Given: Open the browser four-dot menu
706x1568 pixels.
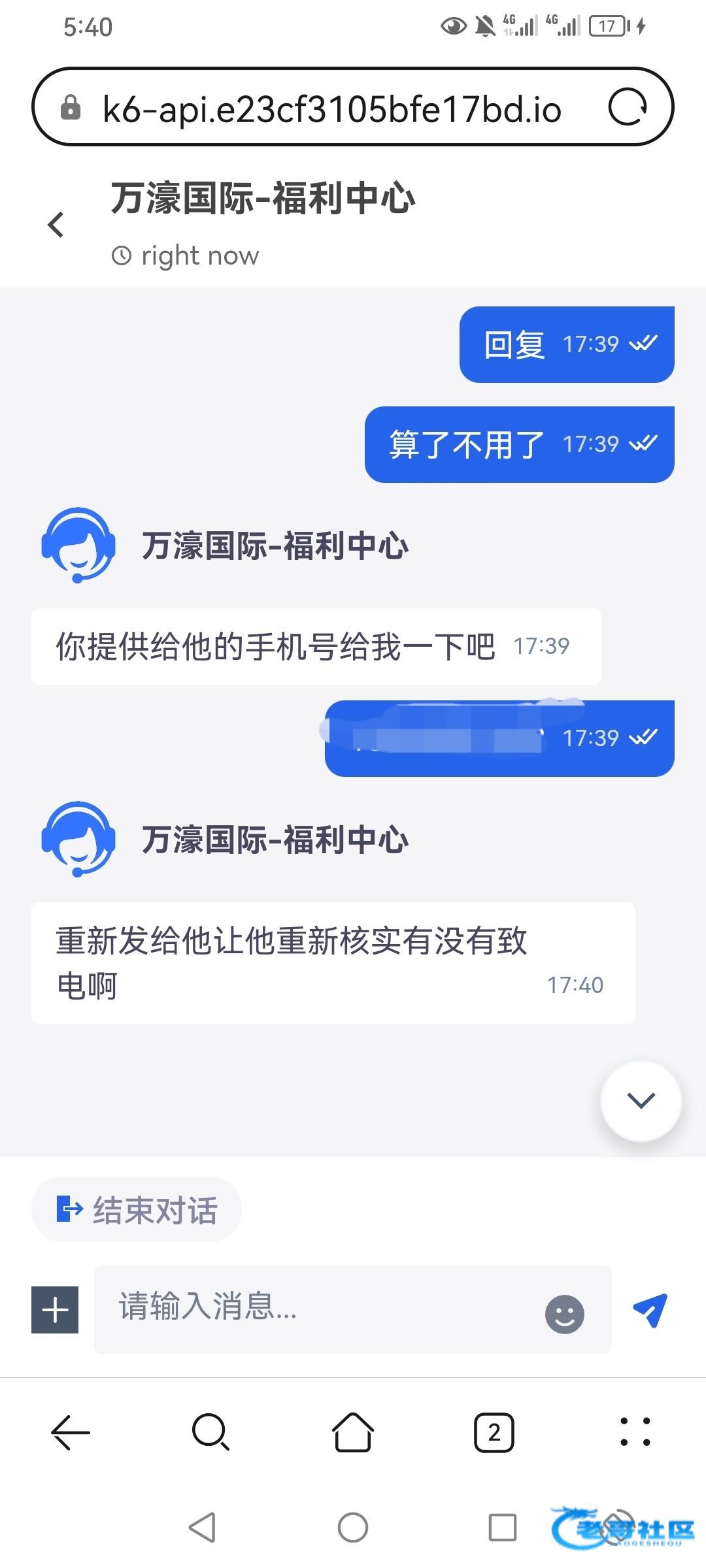Looking at the screenshot, I should point(635,1432).
